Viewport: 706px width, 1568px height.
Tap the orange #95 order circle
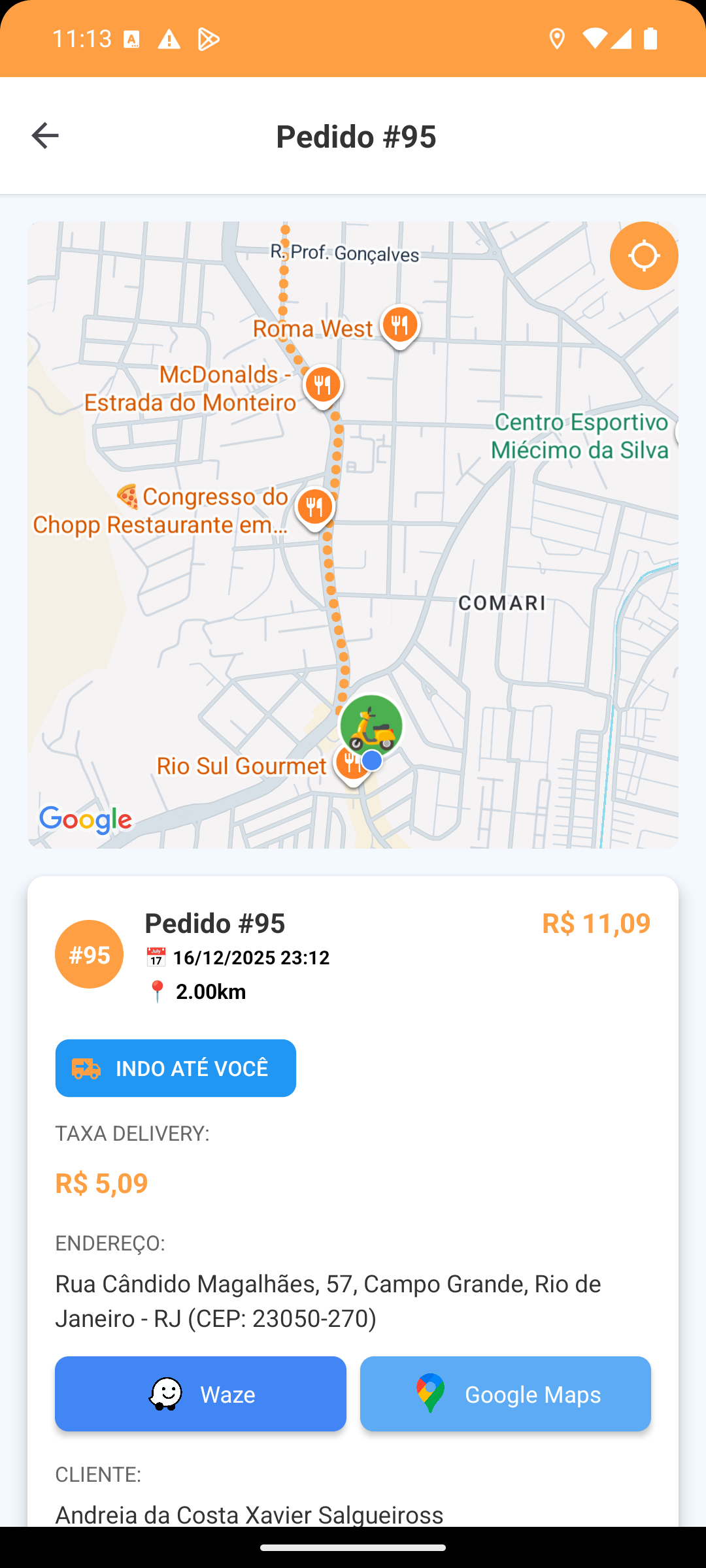tap(89, 954)
